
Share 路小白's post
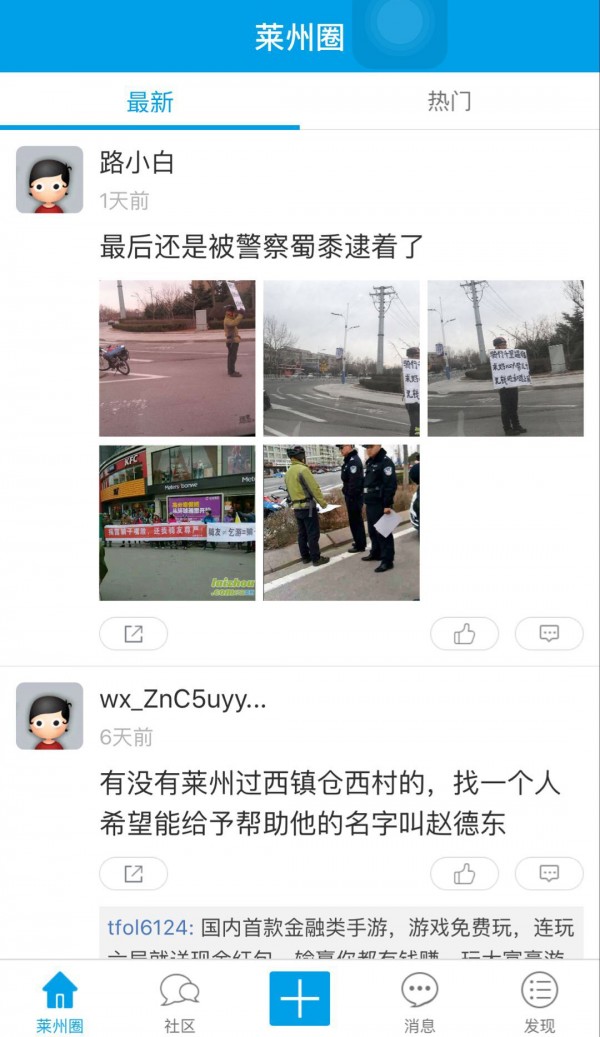point(133,633)
